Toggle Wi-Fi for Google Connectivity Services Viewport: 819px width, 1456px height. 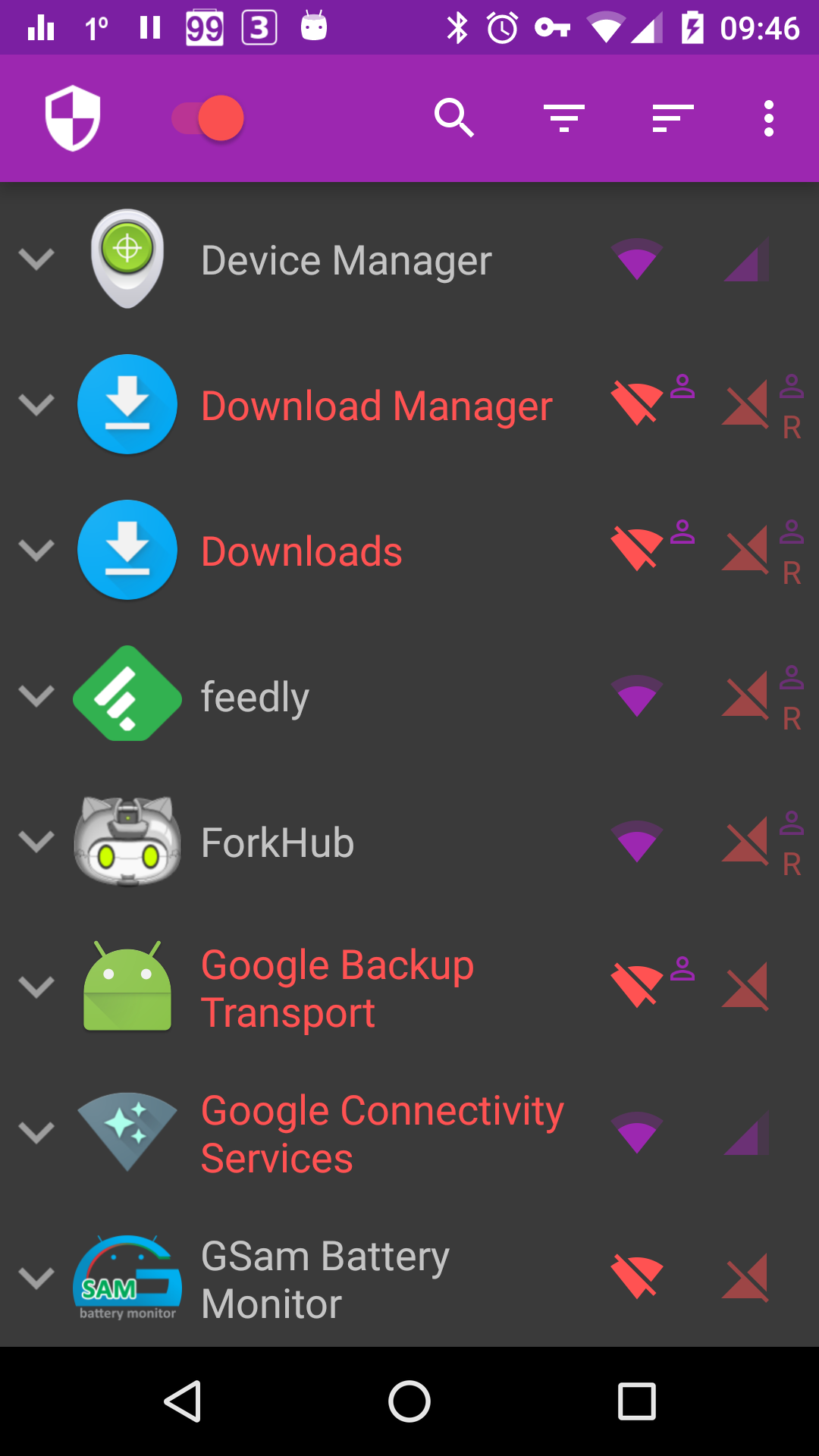click(637, 1133)
